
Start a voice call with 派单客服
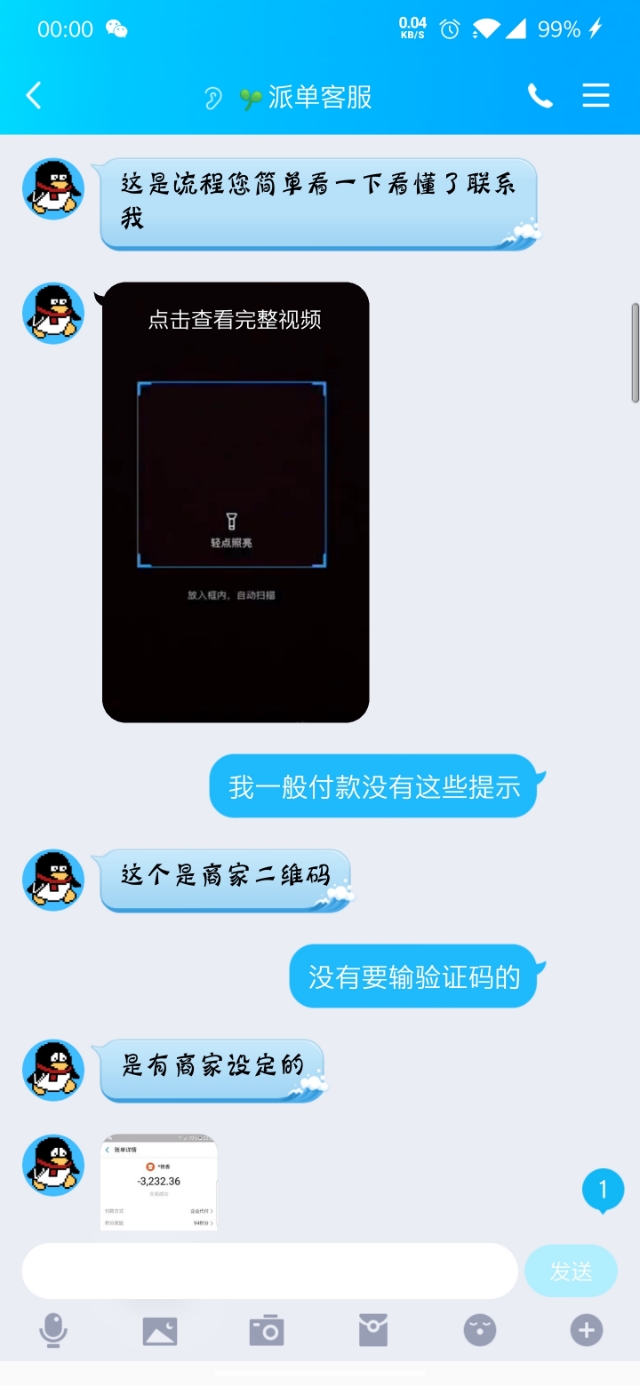coord(540,96)
